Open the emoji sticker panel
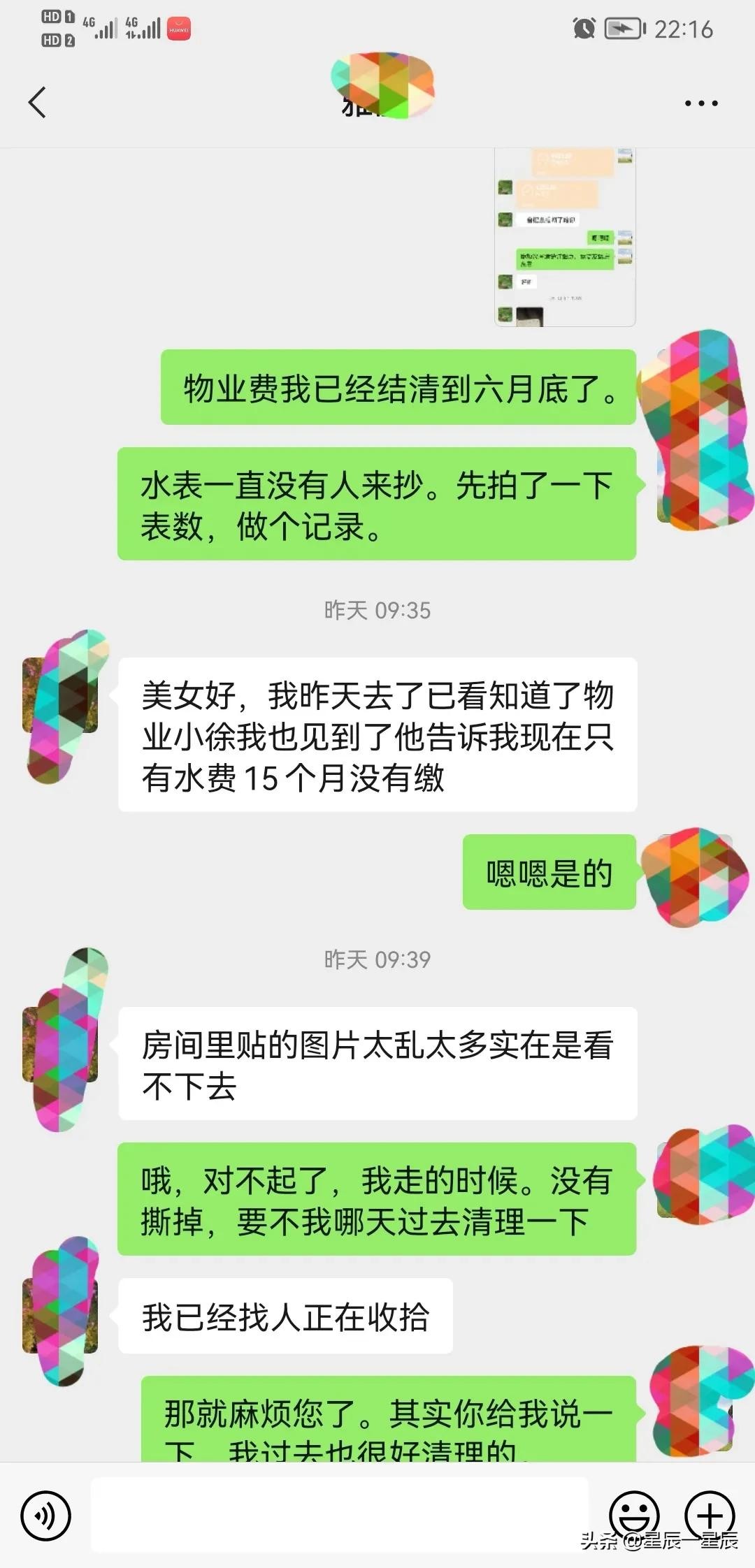 pyautogui.click(x=634, y=1515)
